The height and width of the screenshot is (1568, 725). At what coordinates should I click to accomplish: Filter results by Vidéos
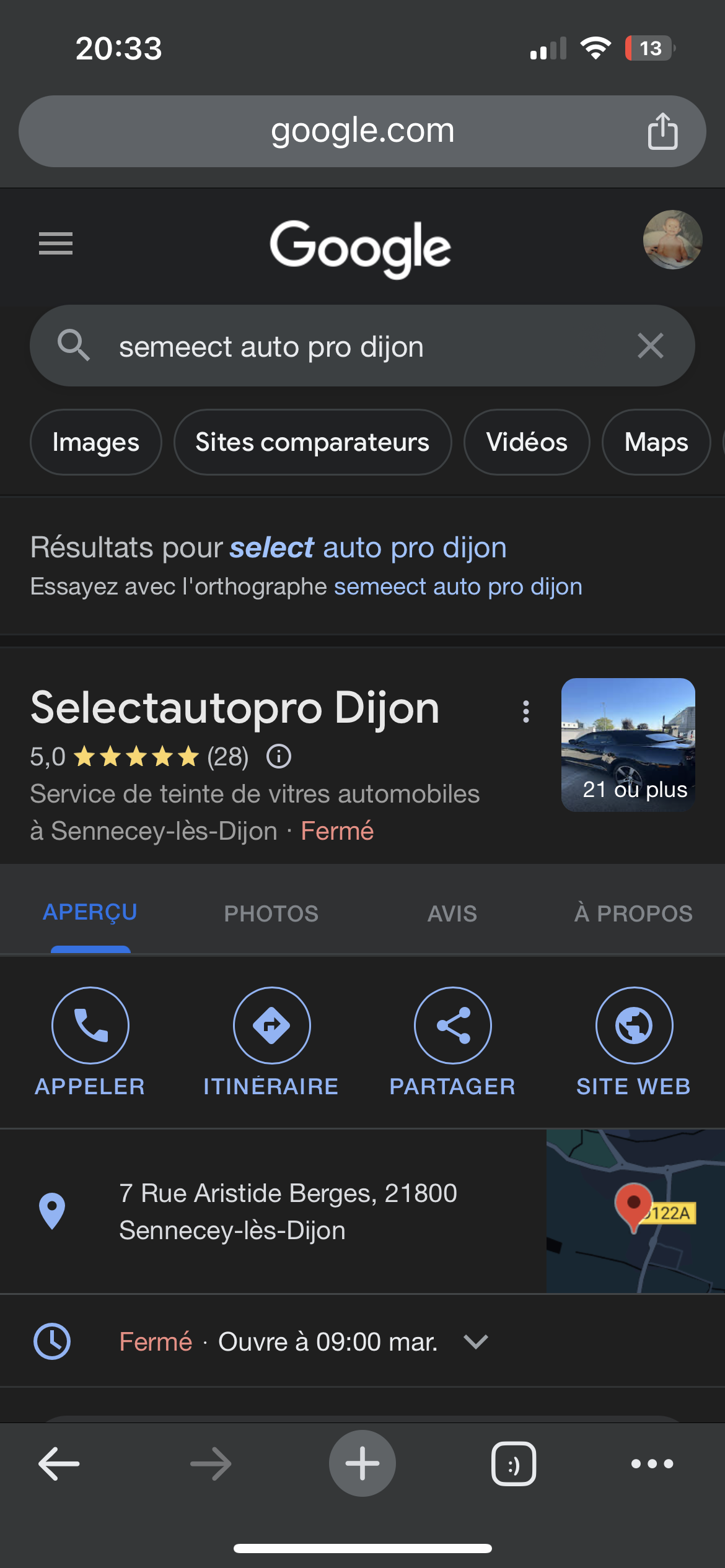tap(527, 442)
